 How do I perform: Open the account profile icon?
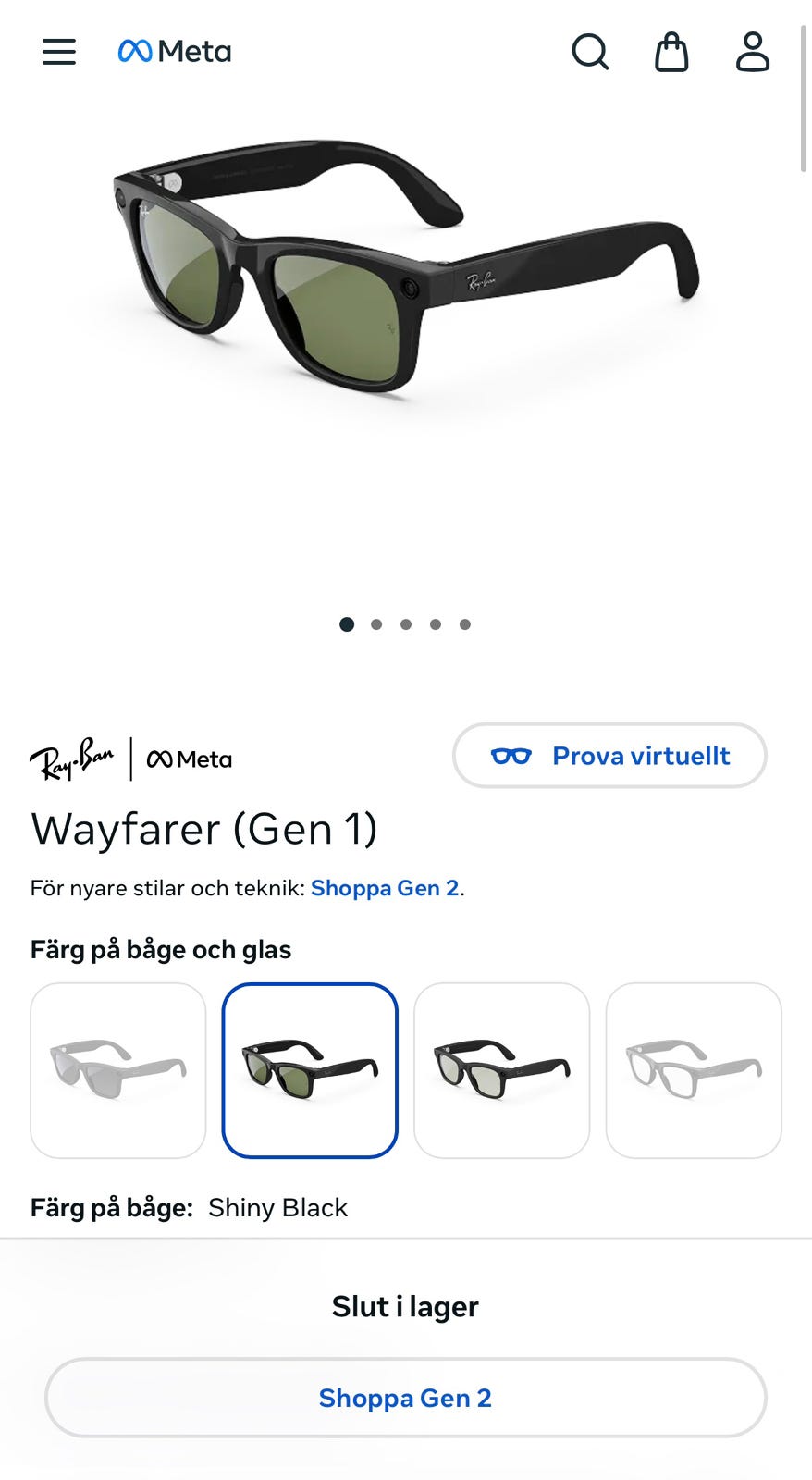[753, 52]
